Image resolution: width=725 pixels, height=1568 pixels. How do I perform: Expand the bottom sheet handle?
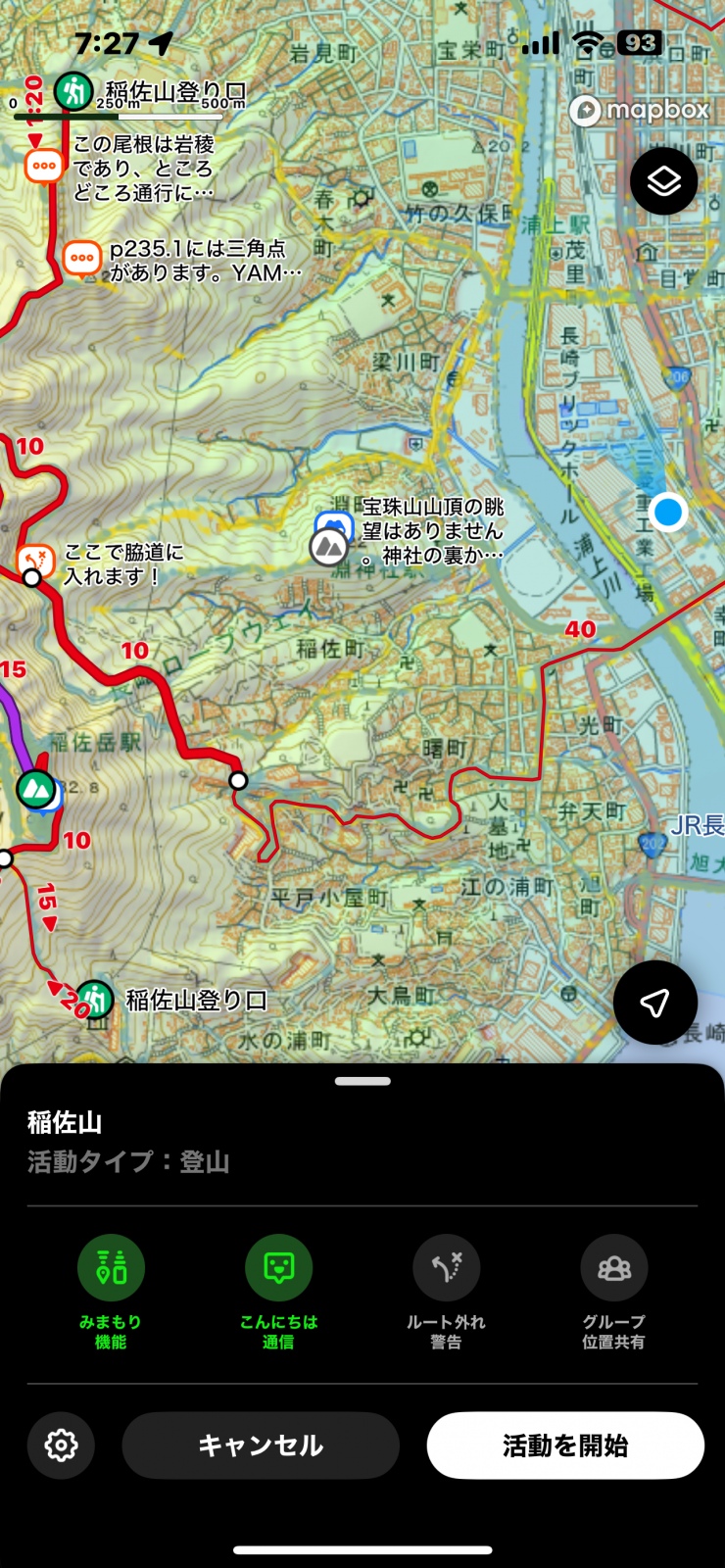click(x=362, y=1081)
